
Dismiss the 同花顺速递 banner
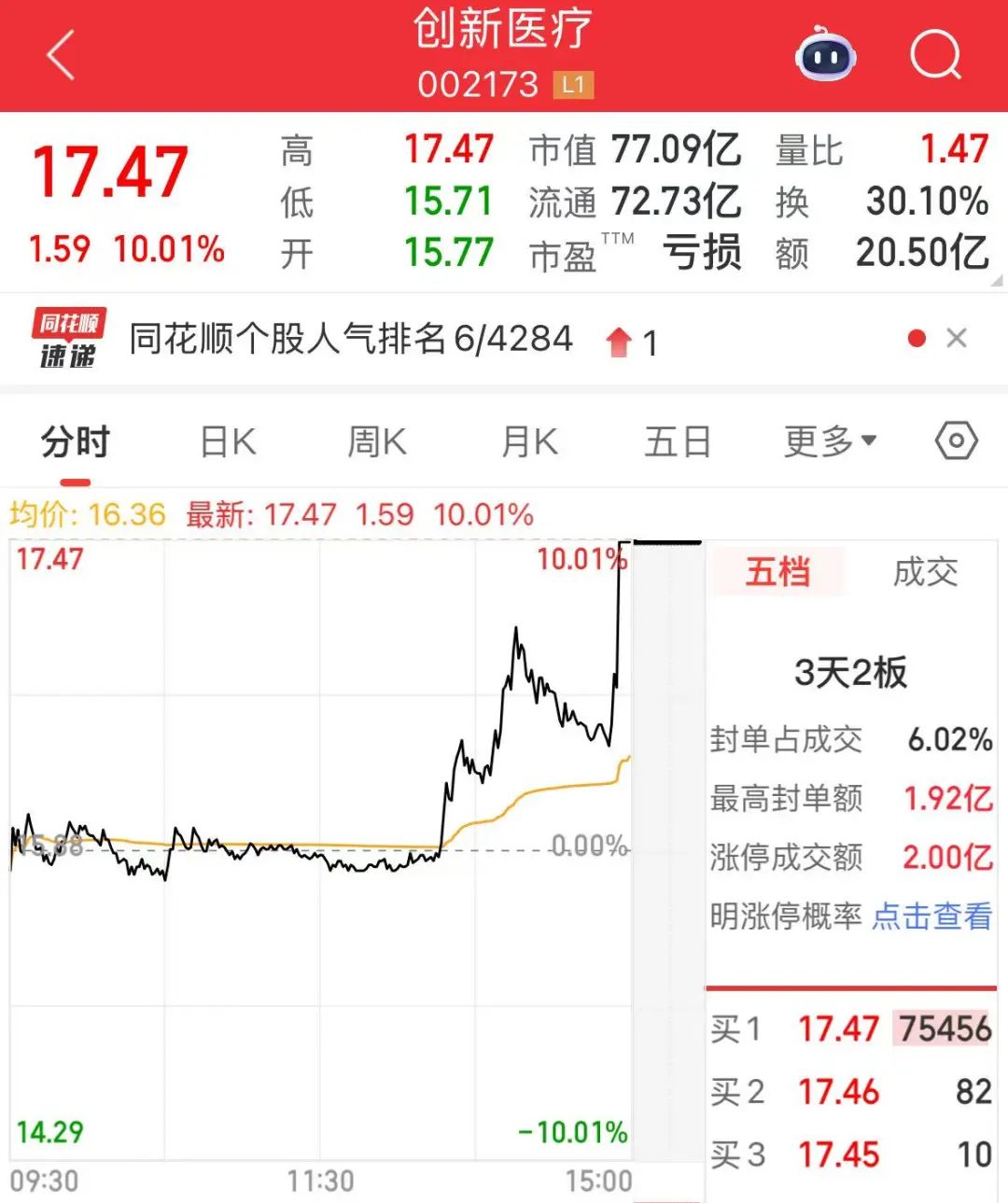957,339
